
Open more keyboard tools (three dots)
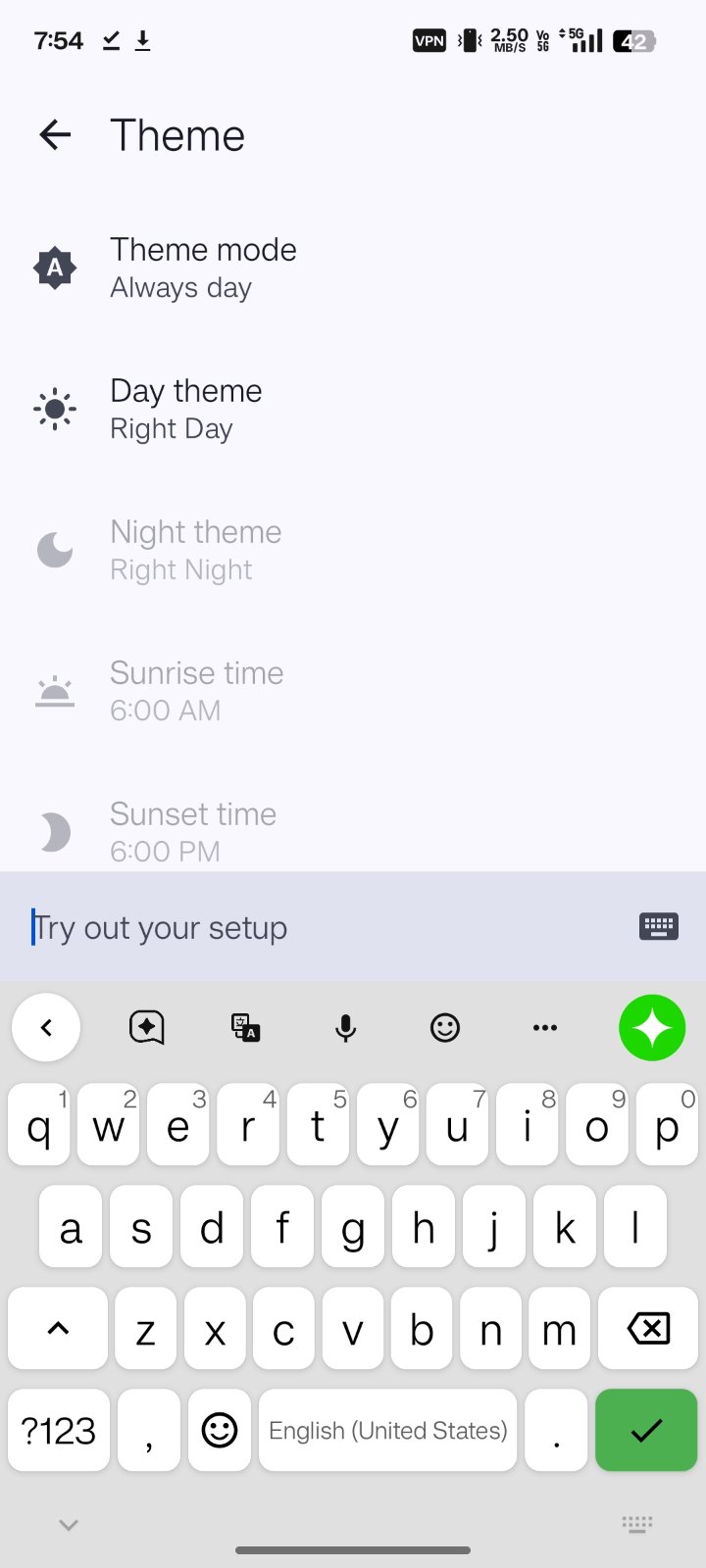point(544,1028)
